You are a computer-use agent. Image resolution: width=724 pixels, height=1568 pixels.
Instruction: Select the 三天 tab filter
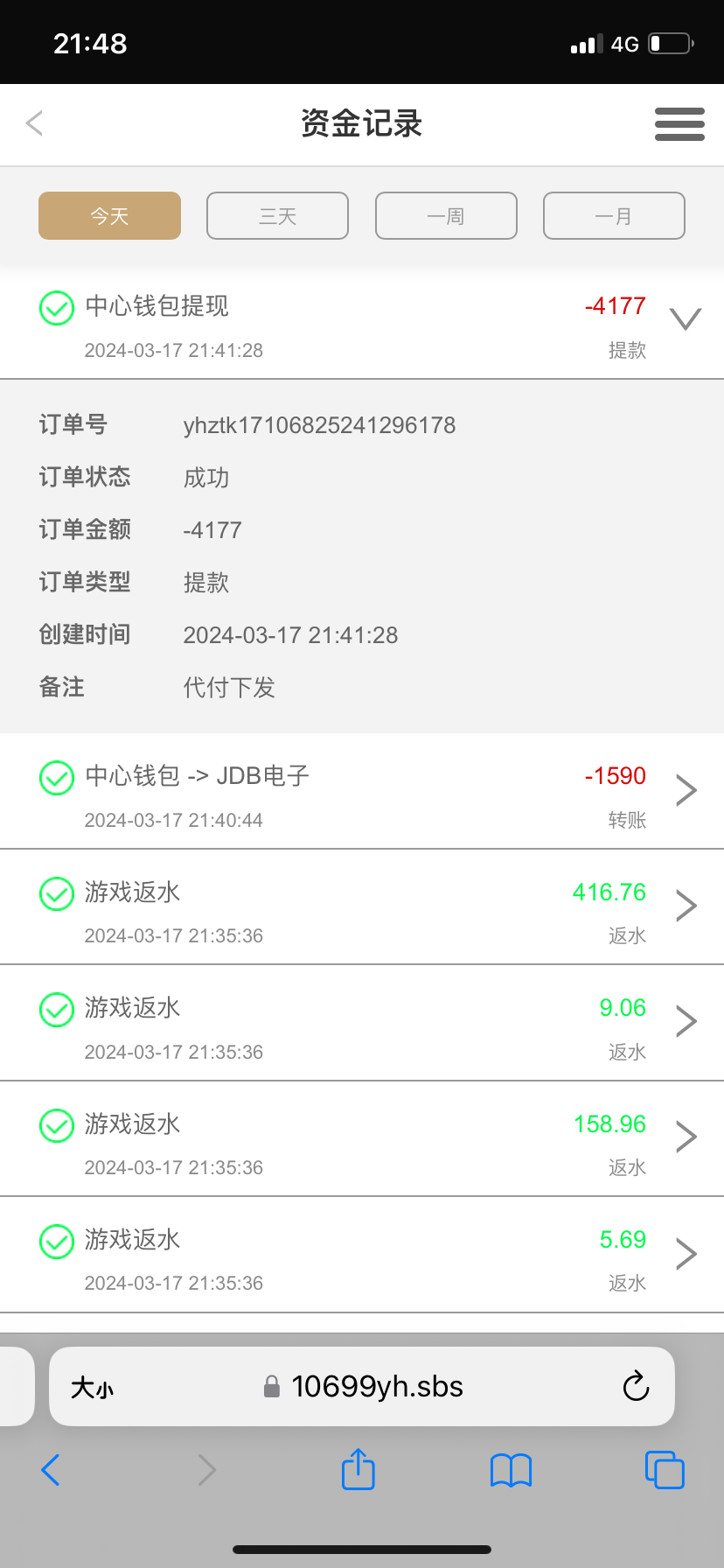(x=277, y=215)
